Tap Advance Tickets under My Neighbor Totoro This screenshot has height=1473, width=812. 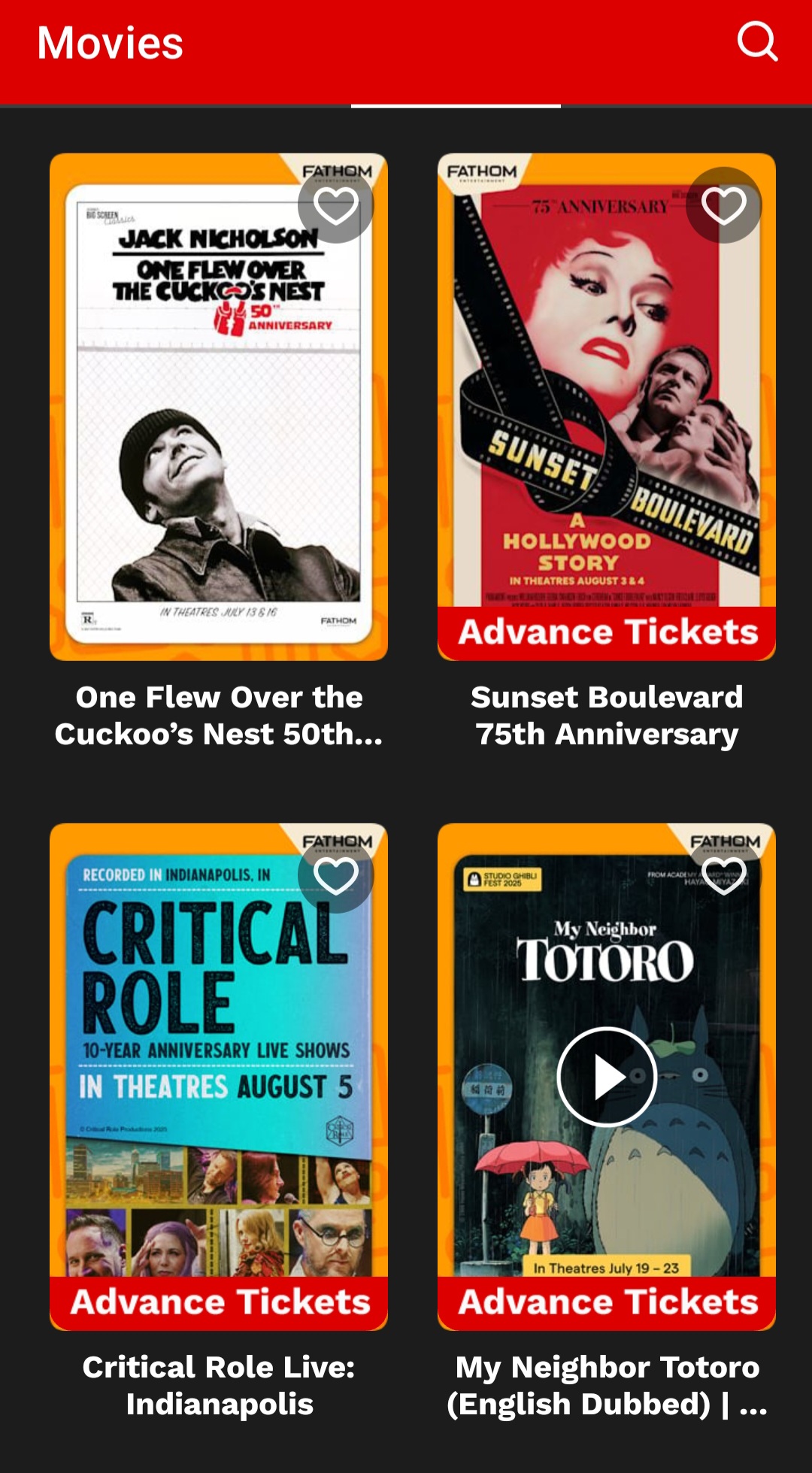[607, 1303]
